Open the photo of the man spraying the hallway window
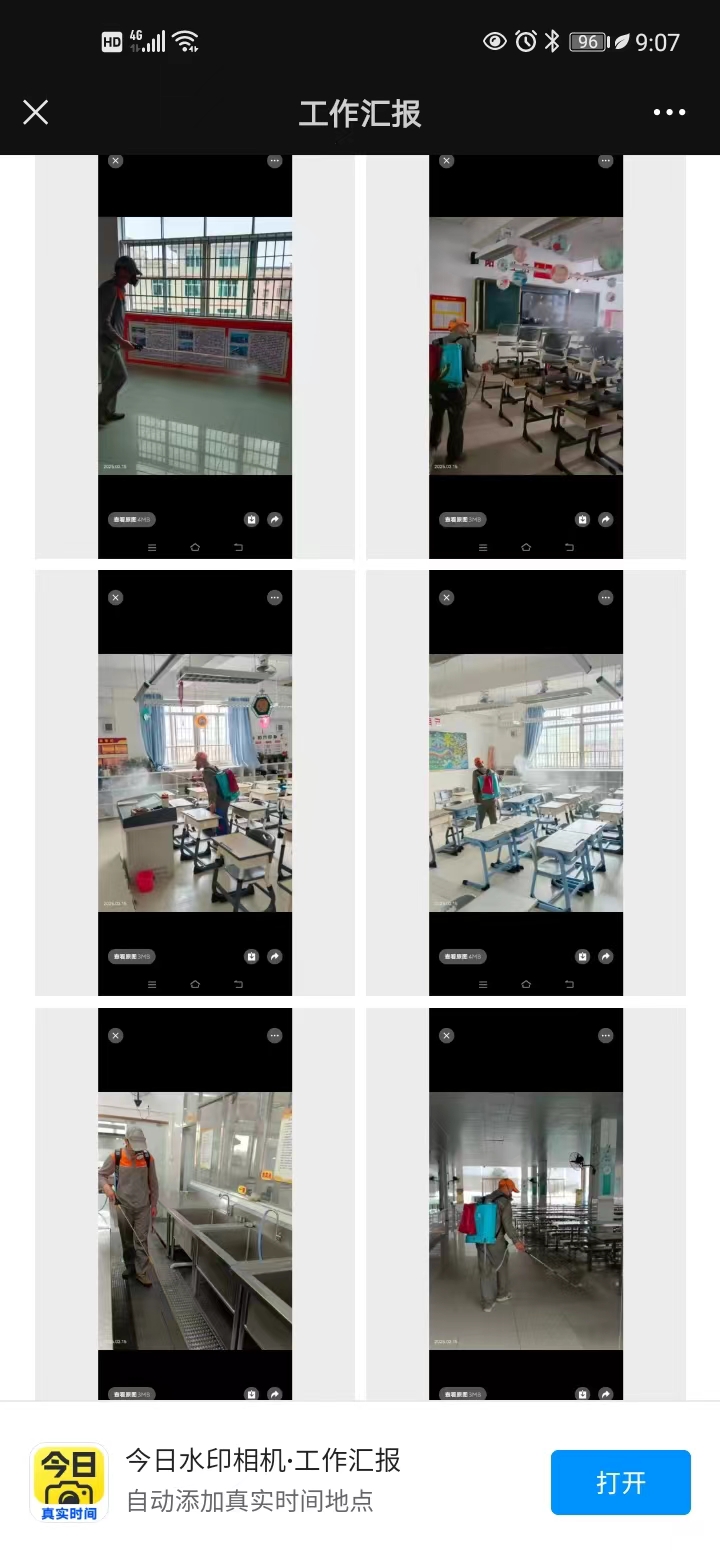This screenshot has width=720, height=1560. click(195, 345)
